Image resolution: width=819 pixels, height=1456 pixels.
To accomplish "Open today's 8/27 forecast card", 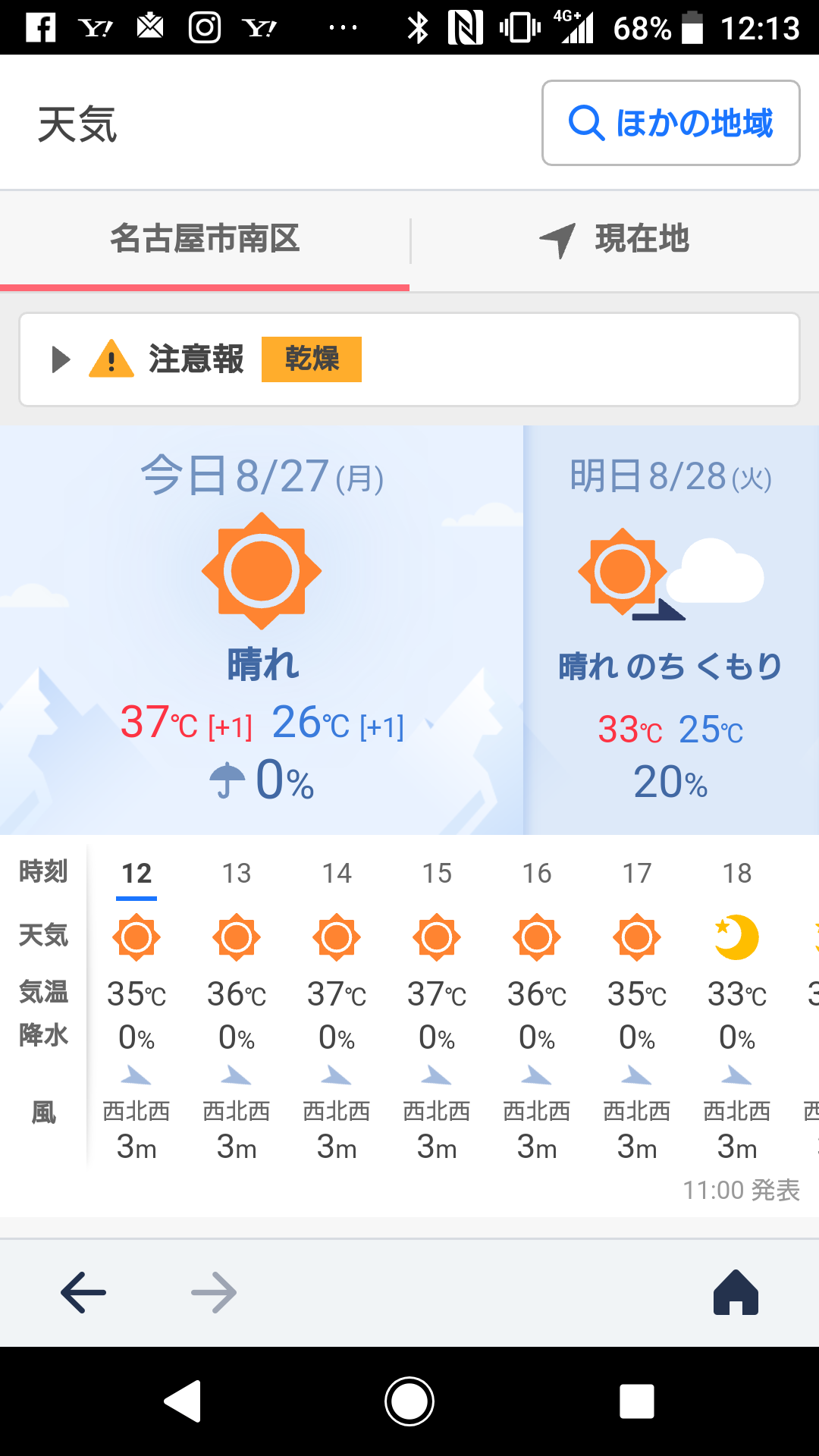I will (x=262, y=629).
